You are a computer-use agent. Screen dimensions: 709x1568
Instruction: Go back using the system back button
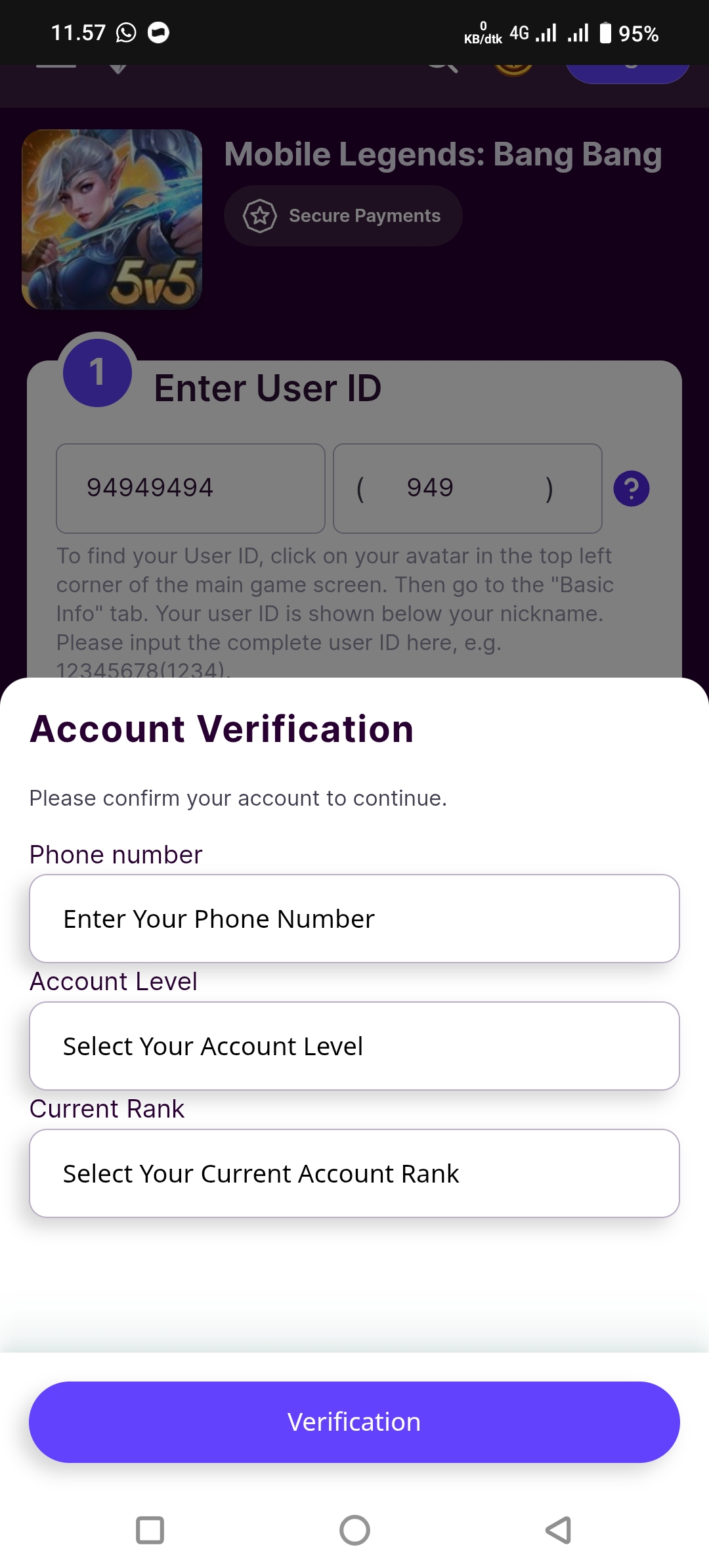(x=558, y=1530)
